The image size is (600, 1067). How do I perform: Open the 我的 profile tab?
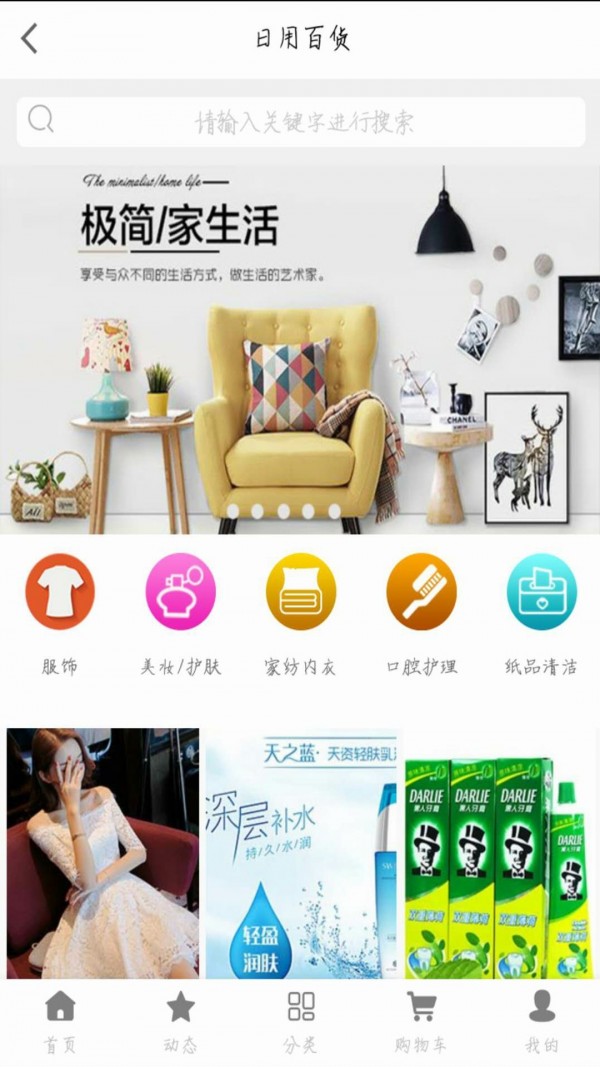(x=541, y=1020)
